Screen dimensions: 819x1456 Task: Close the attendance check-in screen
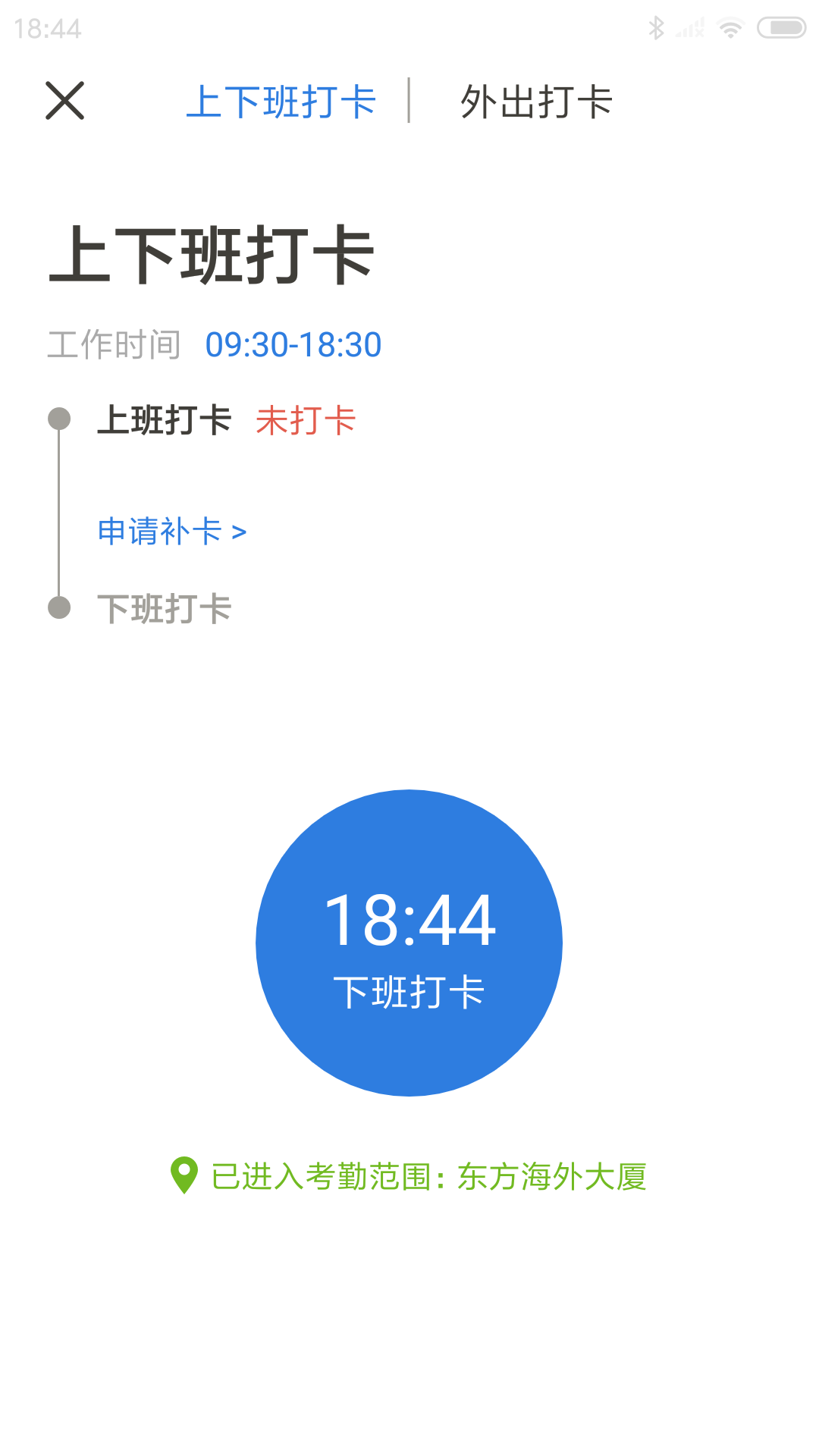point(64,101)
